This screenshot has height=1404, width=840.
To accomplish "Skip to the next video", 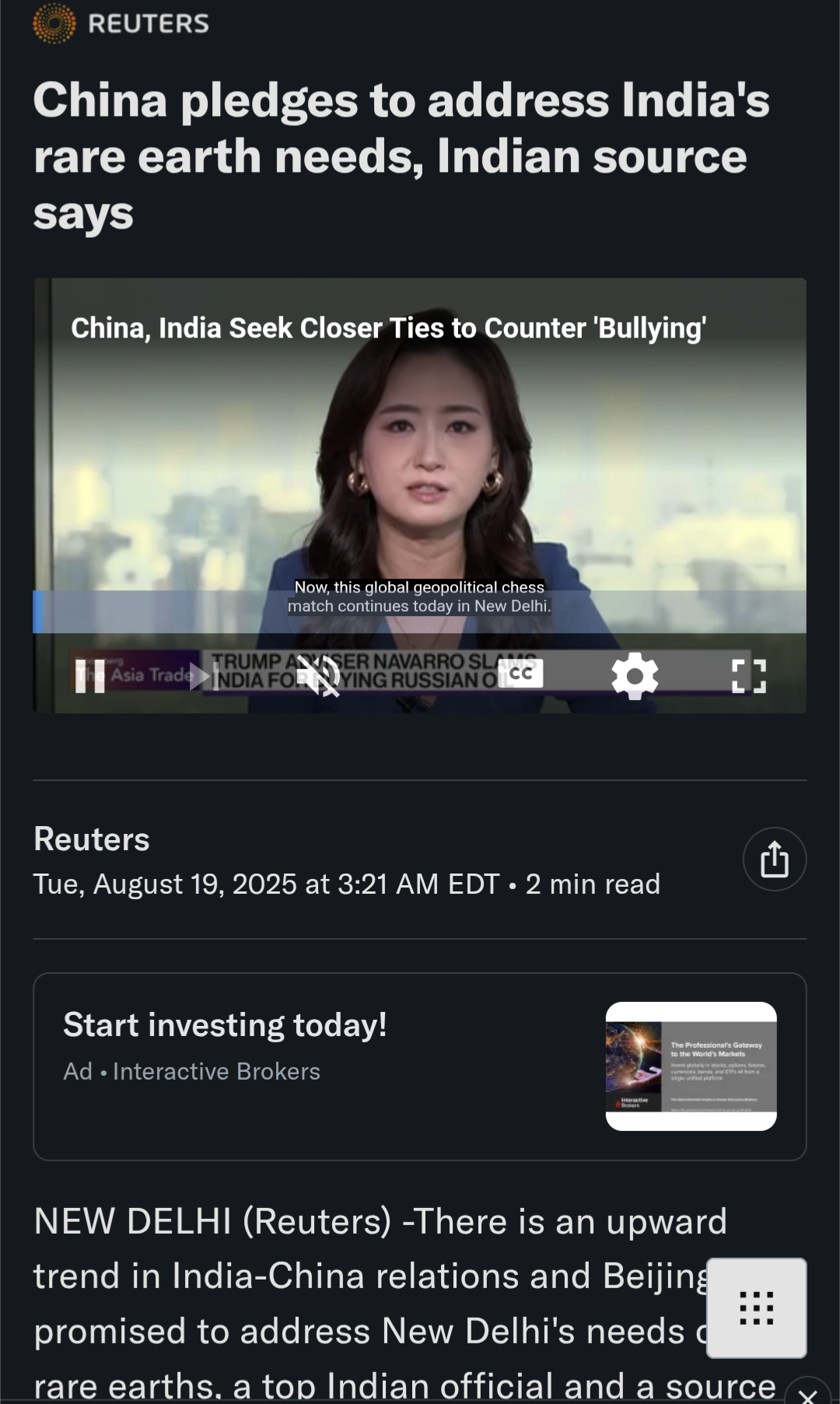I will coord(204,675).
